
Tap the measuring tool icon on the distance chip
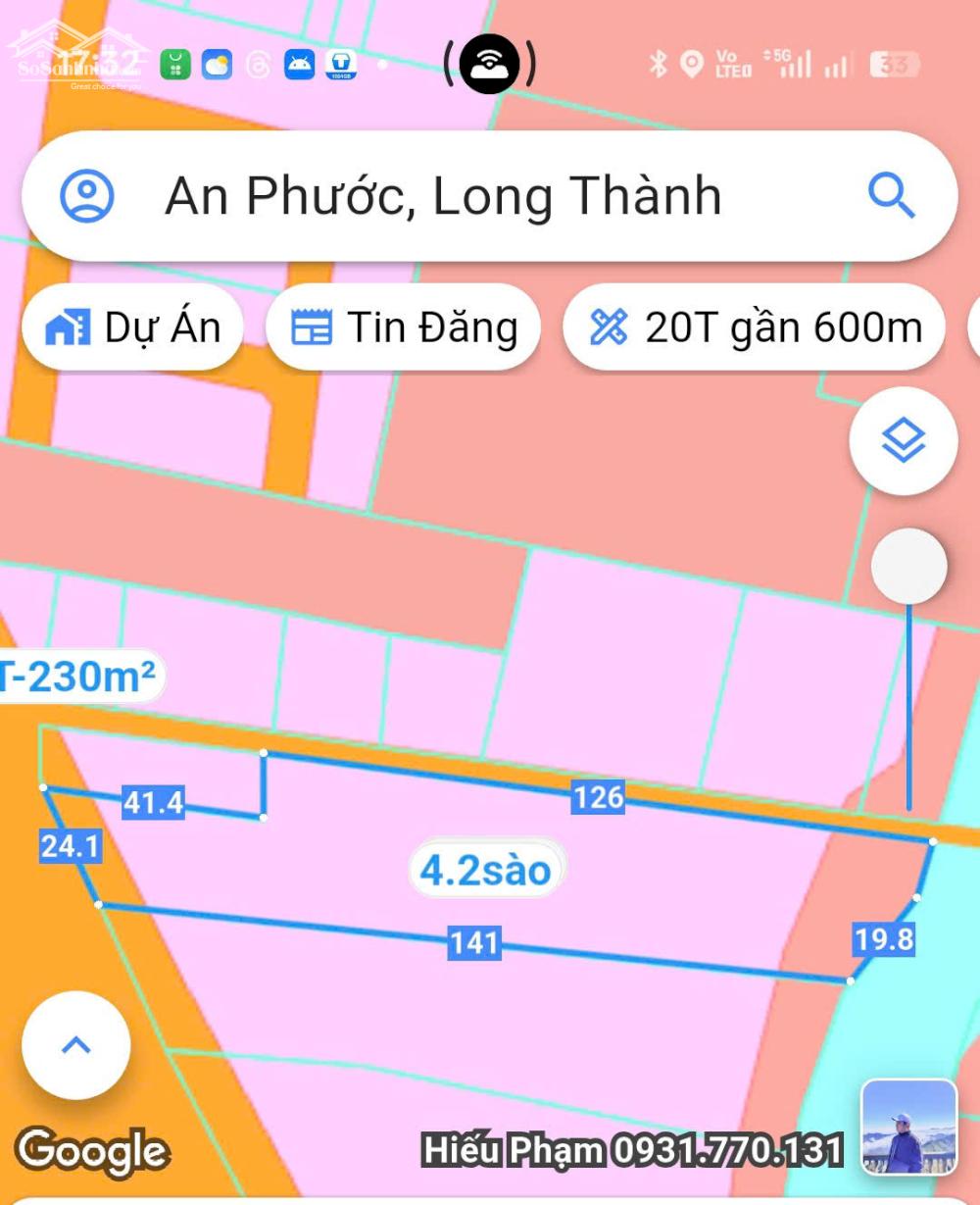(x=608, y=327)
